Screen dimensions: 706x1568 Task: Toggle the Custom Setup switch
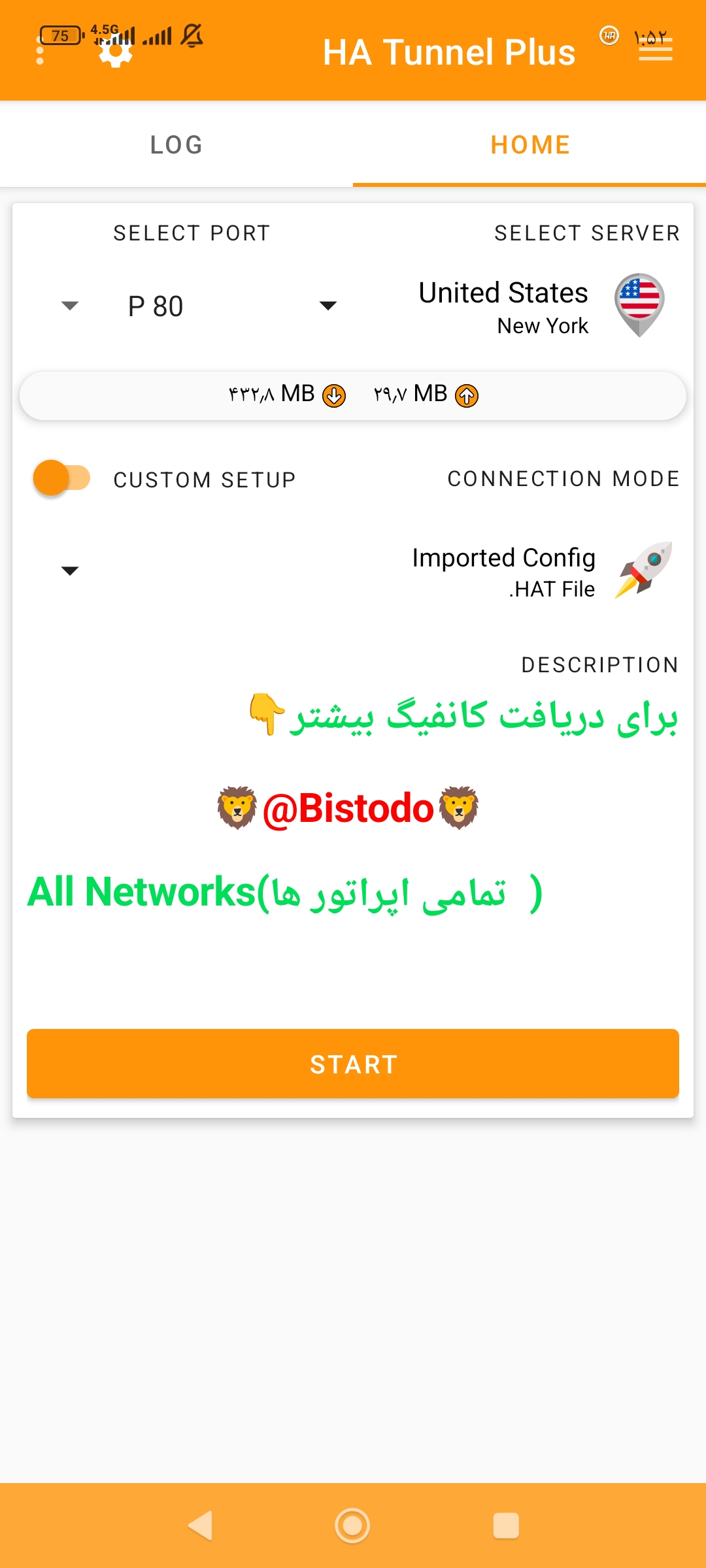61,478
